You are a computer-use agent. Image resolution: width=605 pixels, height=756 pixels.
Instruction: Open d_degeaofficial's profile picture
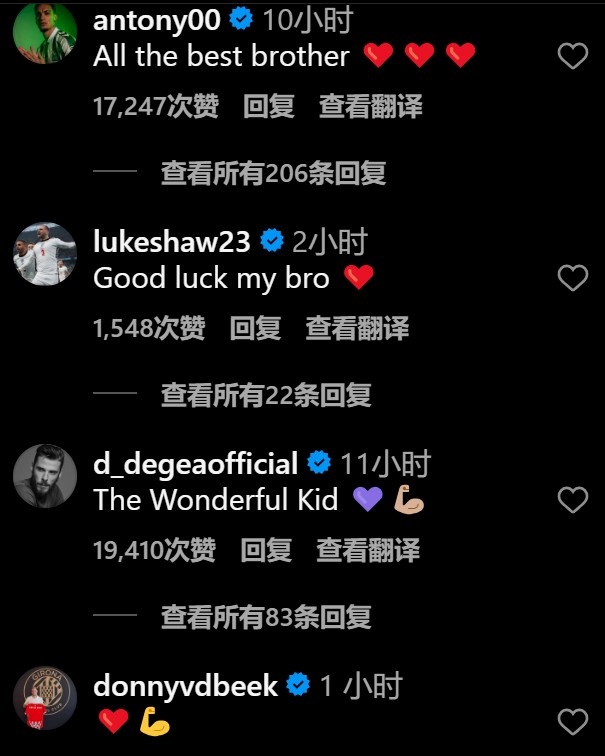pyautogui.click(x=45, y=476)
